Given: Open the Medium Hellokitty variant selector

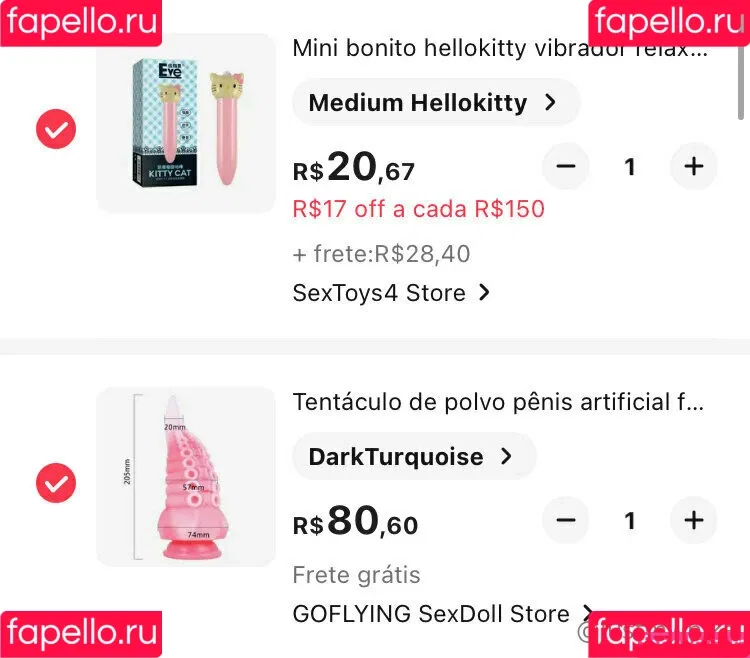Looking at the screenshot, I should (434, 102).
